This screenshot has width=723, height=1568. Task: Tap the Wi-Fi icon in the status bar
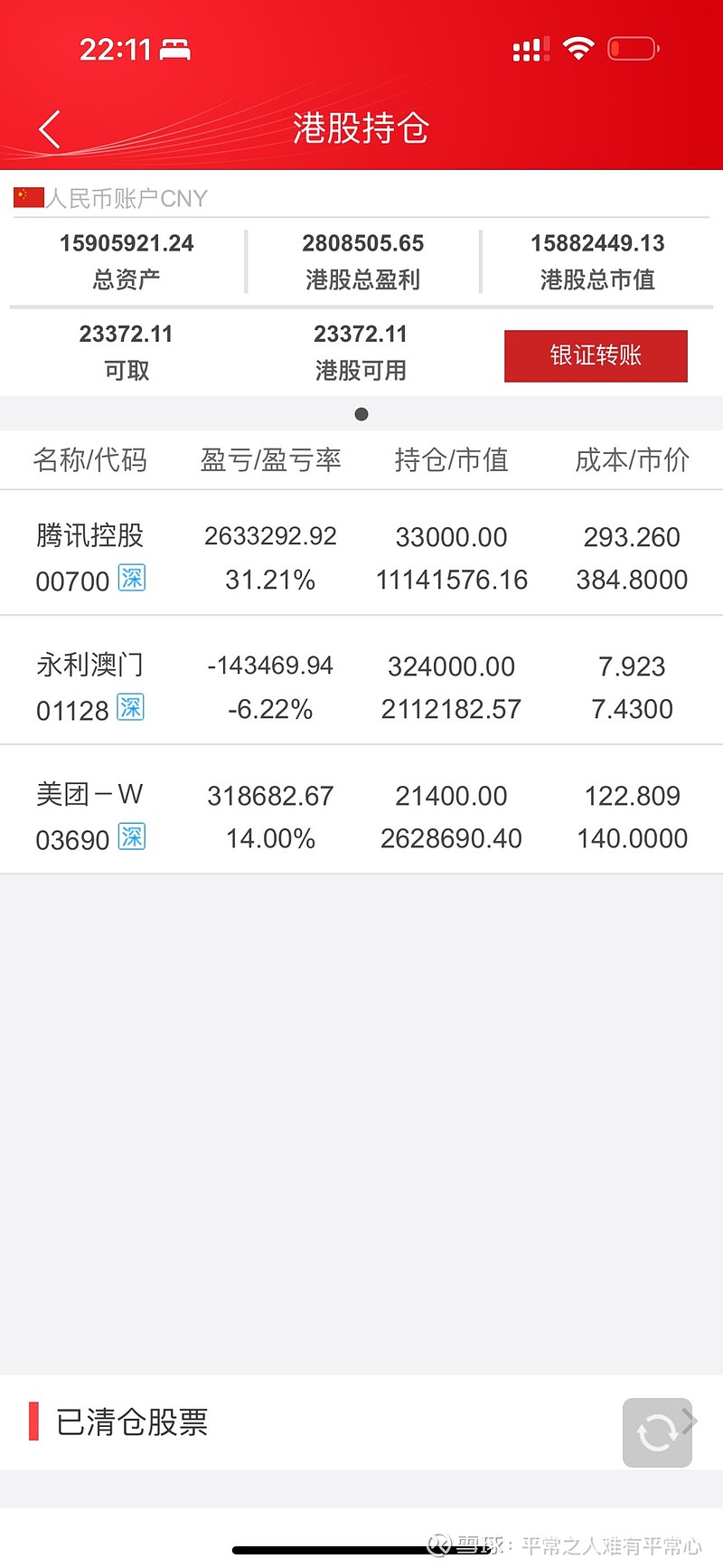coord(577,47)
